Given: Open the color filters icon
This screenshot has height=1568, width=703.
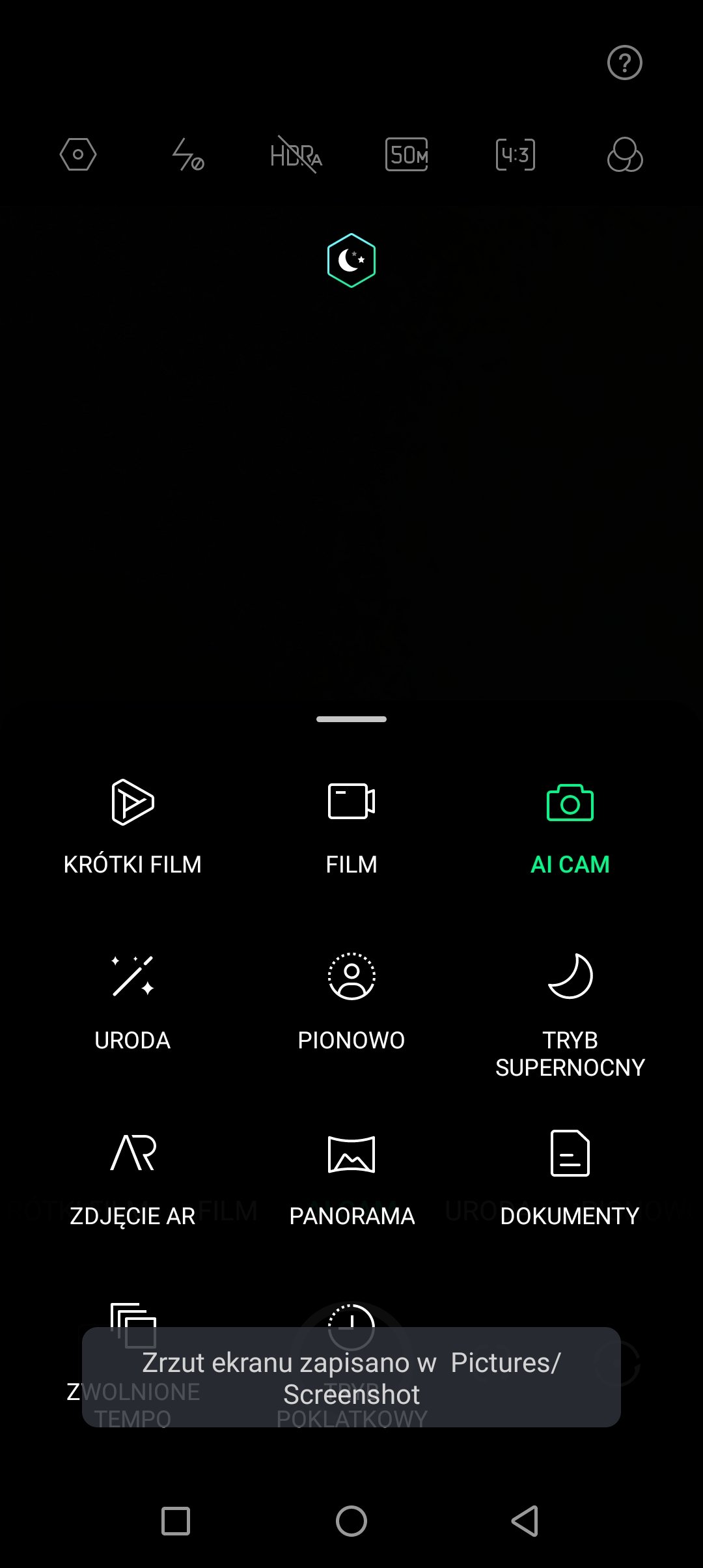Looking at the screenshot, I should [625, 155].
